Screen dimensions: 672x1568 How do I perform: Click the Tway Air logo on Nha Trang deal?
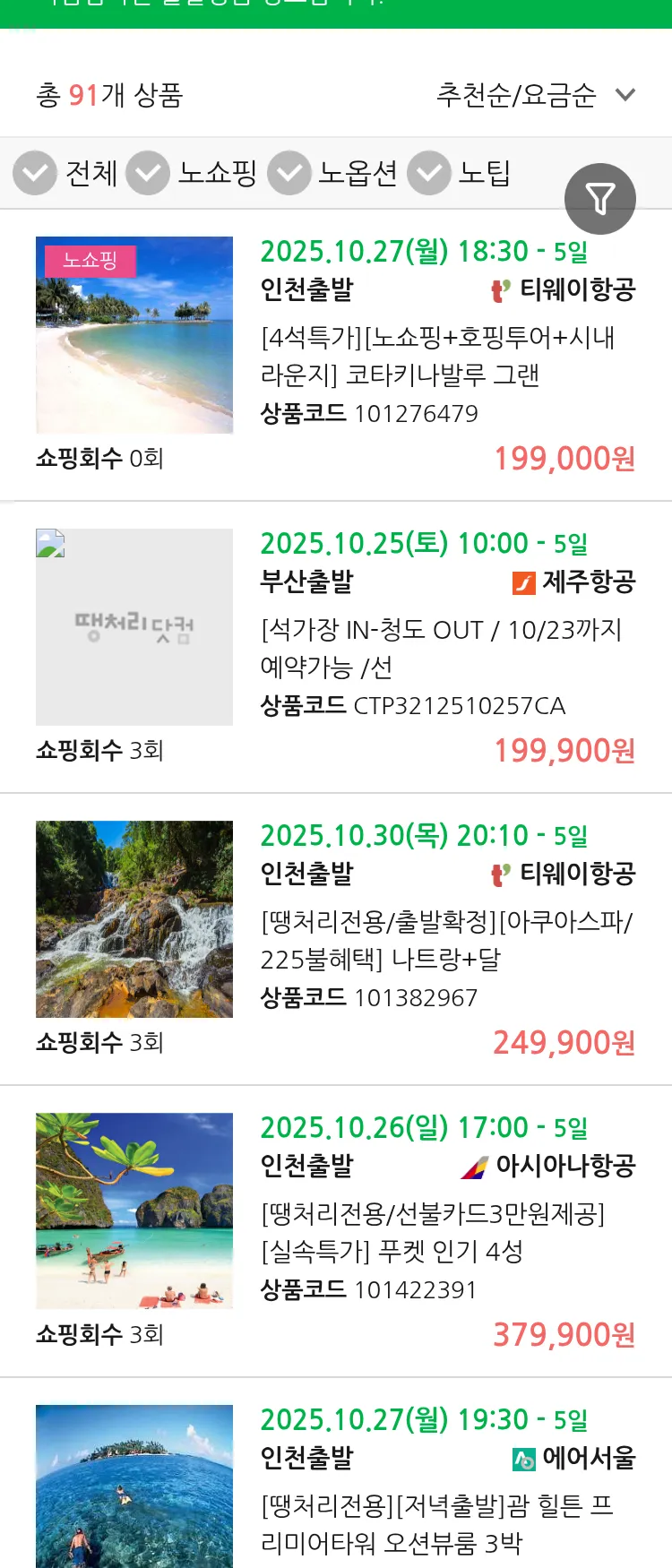click(497, 874)
